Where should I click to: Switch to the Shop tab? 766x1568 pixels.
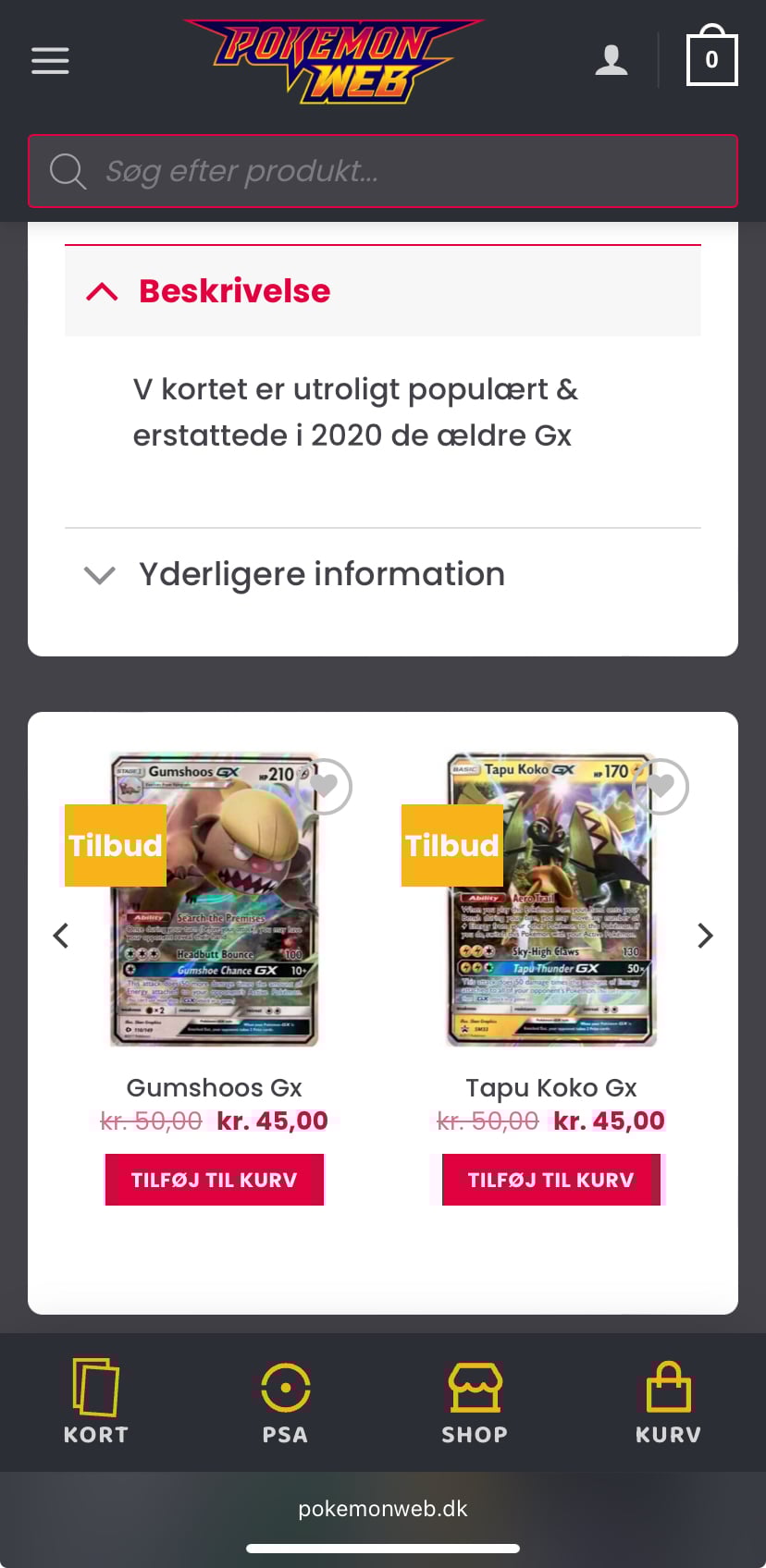(x=475, y=1401)
